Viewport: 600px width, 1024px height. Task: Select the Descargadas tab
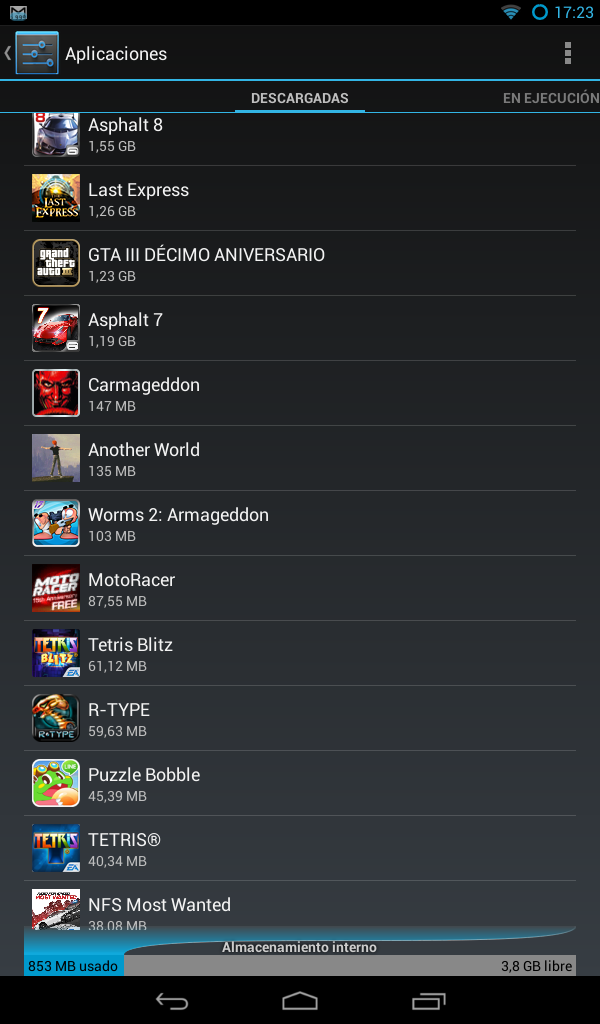point(300,98)
